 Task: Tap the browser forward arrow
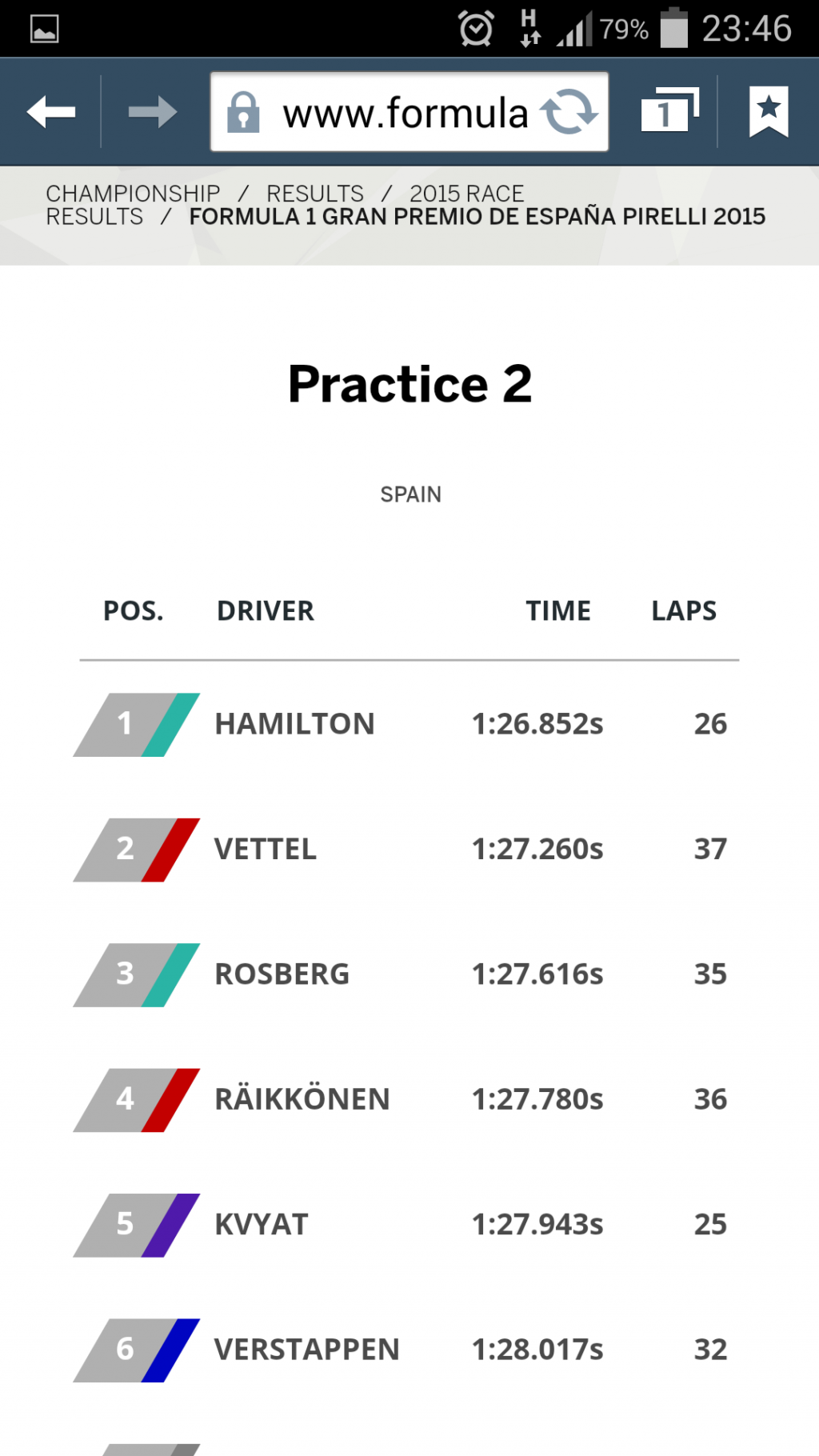pyautogui.click(x=153, y=112)
